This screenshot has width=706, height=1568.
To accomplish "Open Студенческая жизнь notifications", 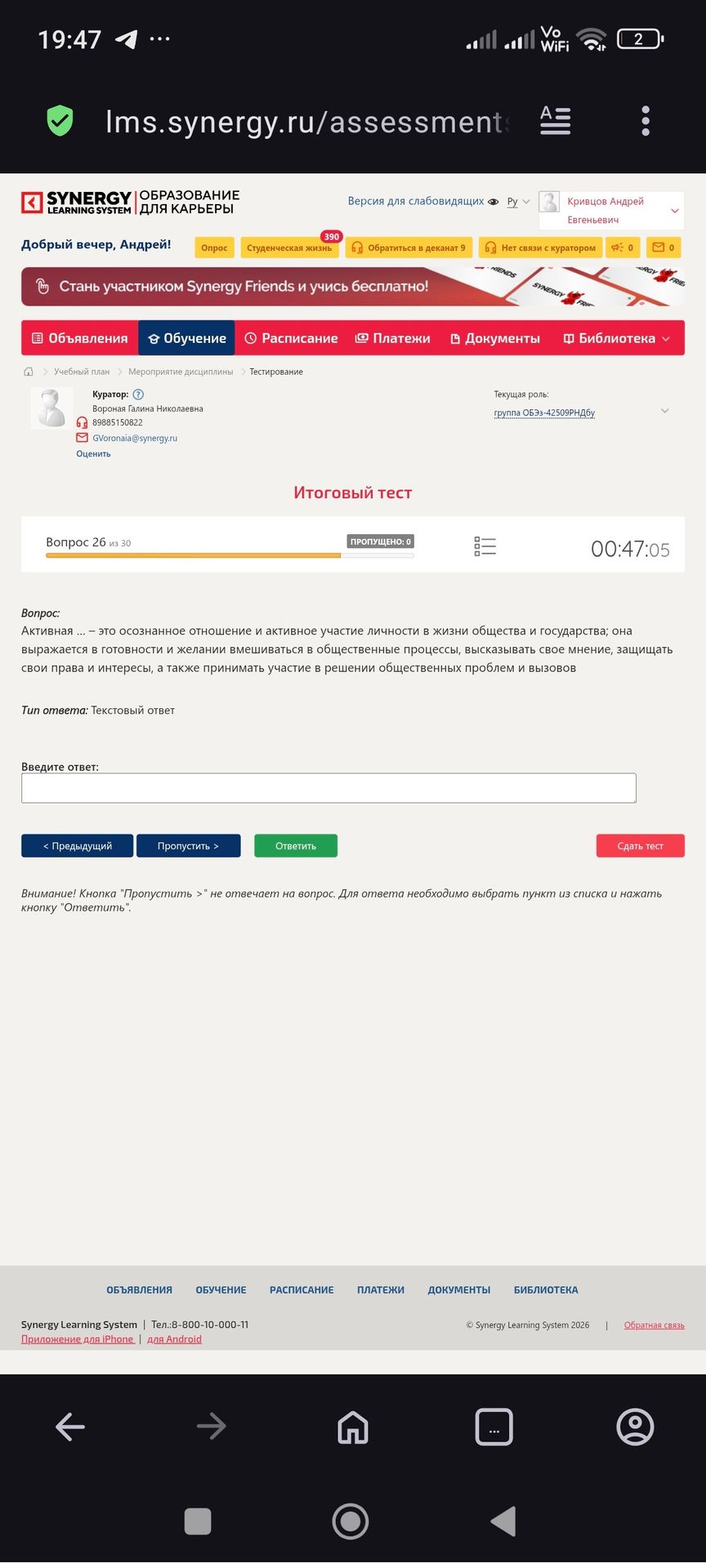I will pos(289,247).
